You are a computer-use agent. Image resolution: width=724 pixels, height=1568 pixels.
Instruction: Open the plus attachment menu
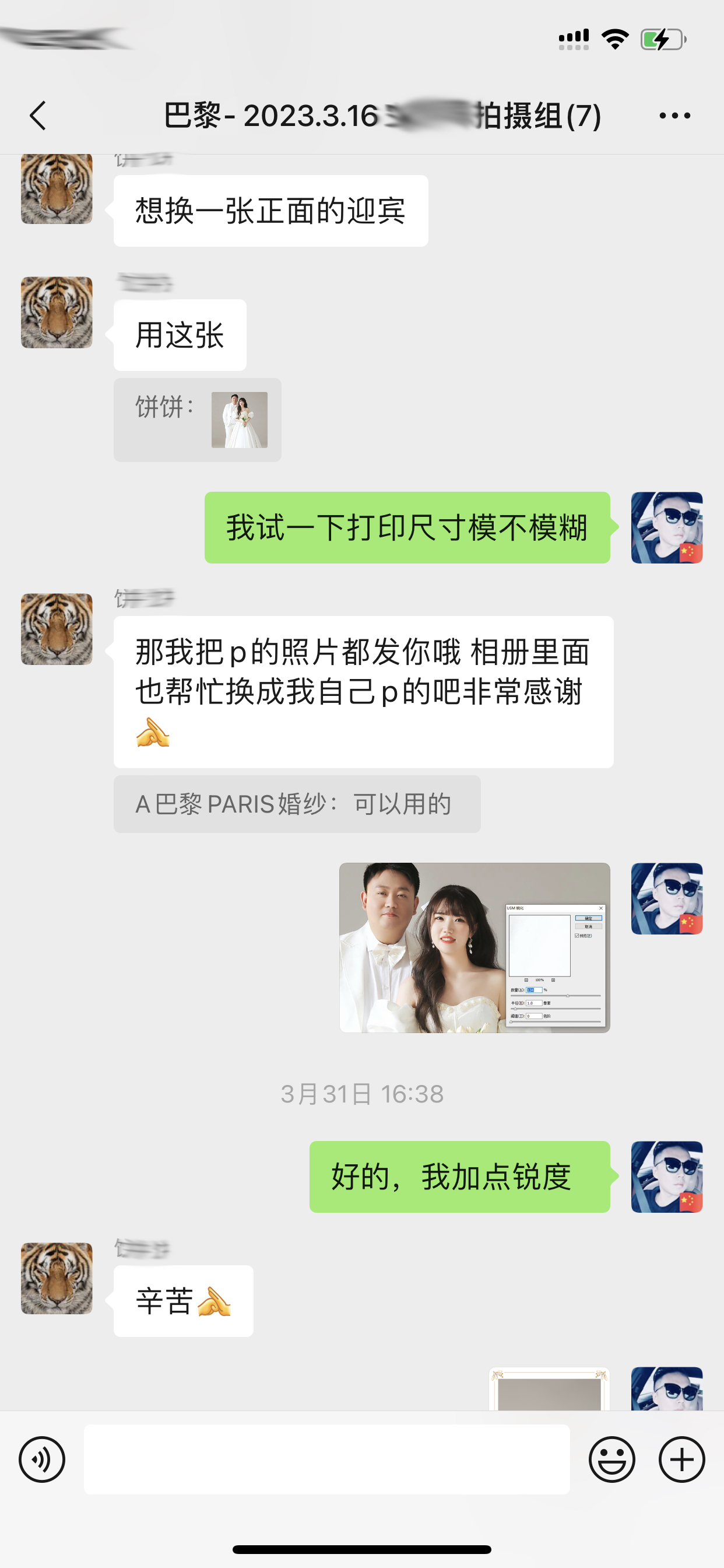(x=681, y=1459)
